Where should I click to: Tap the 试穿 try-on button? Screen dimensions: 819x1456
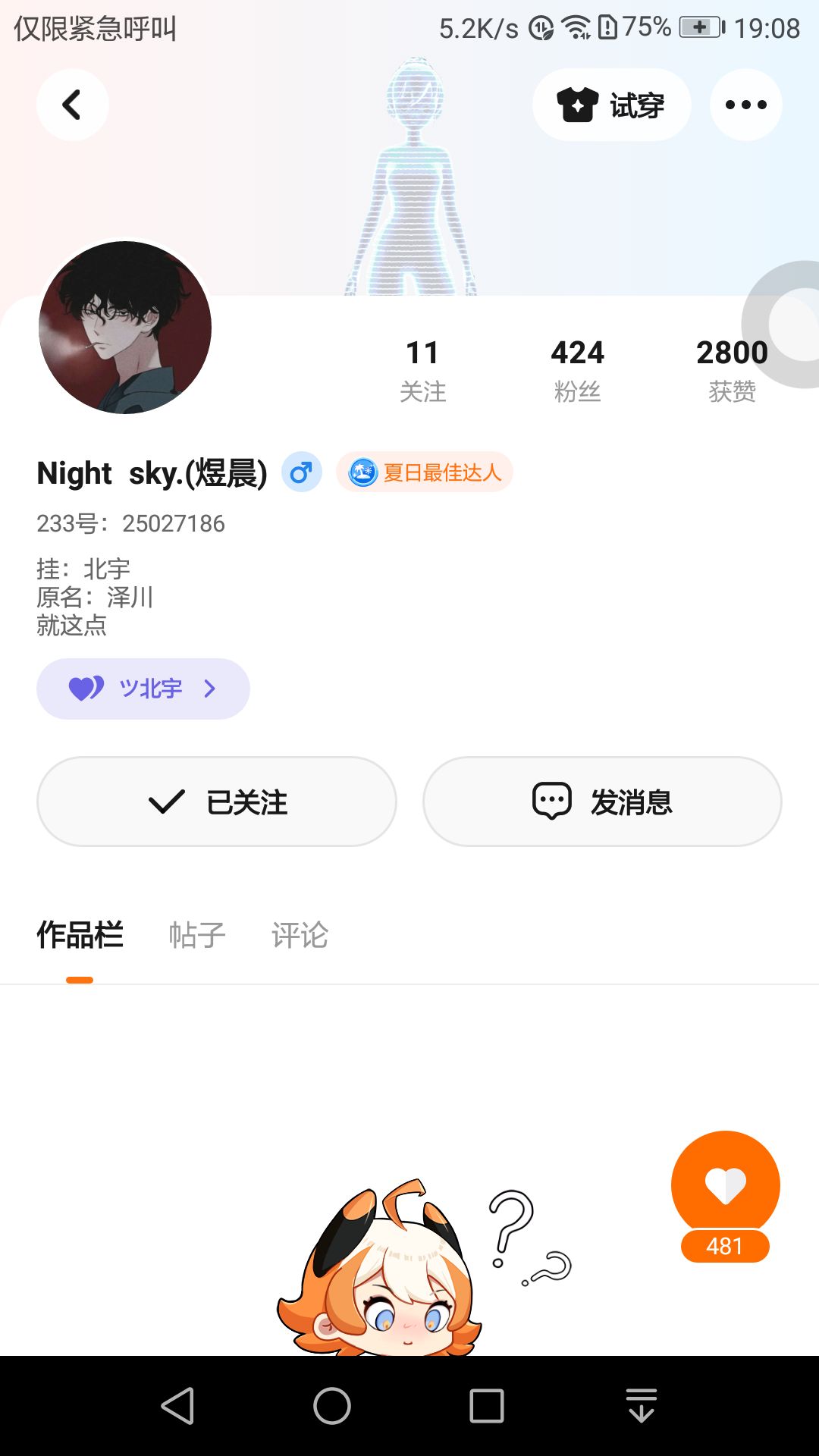611,105
